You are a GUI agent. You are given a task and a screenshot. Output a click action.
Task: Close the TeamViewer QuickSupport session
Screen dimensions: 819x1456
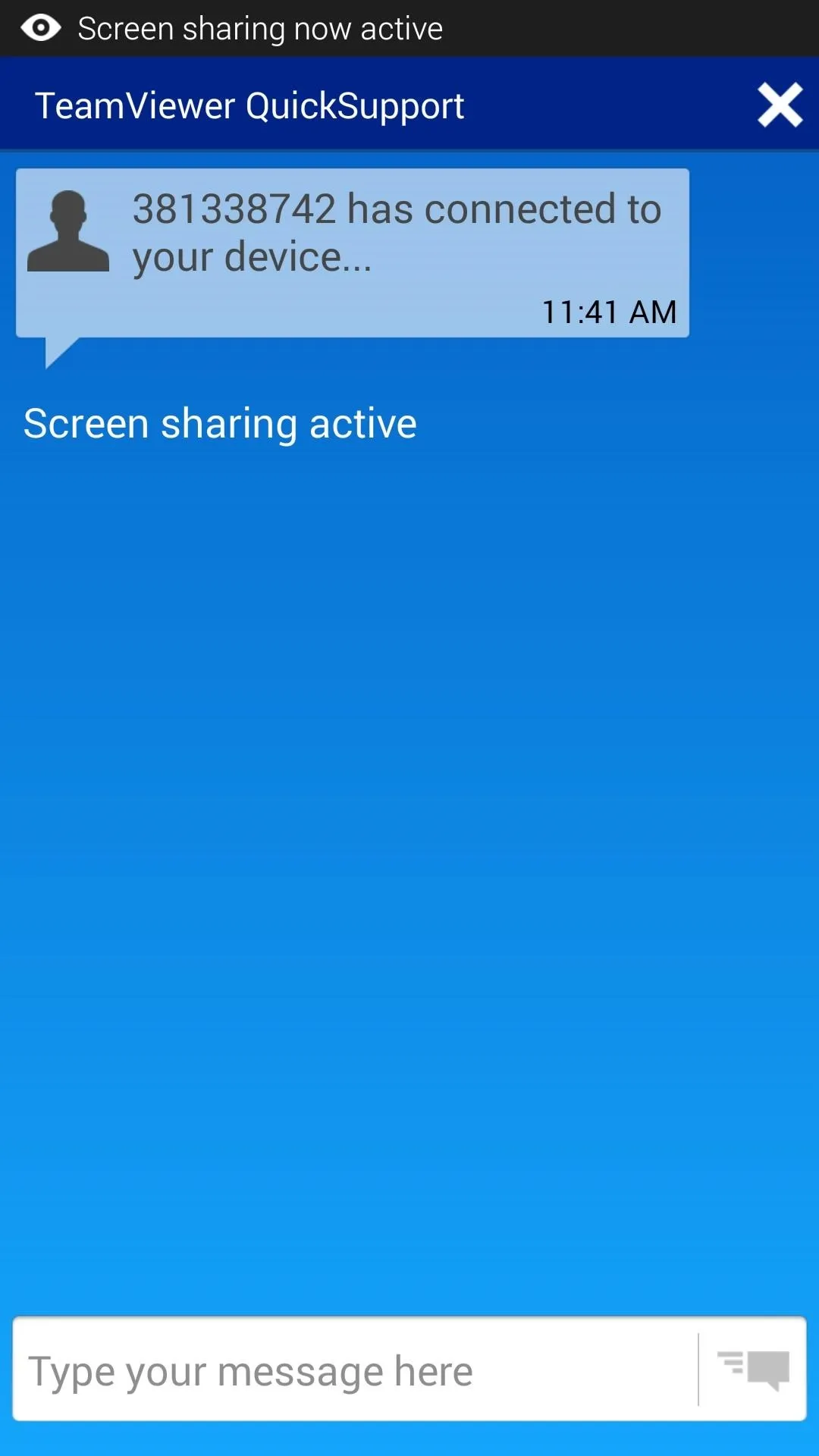(780, 105)
